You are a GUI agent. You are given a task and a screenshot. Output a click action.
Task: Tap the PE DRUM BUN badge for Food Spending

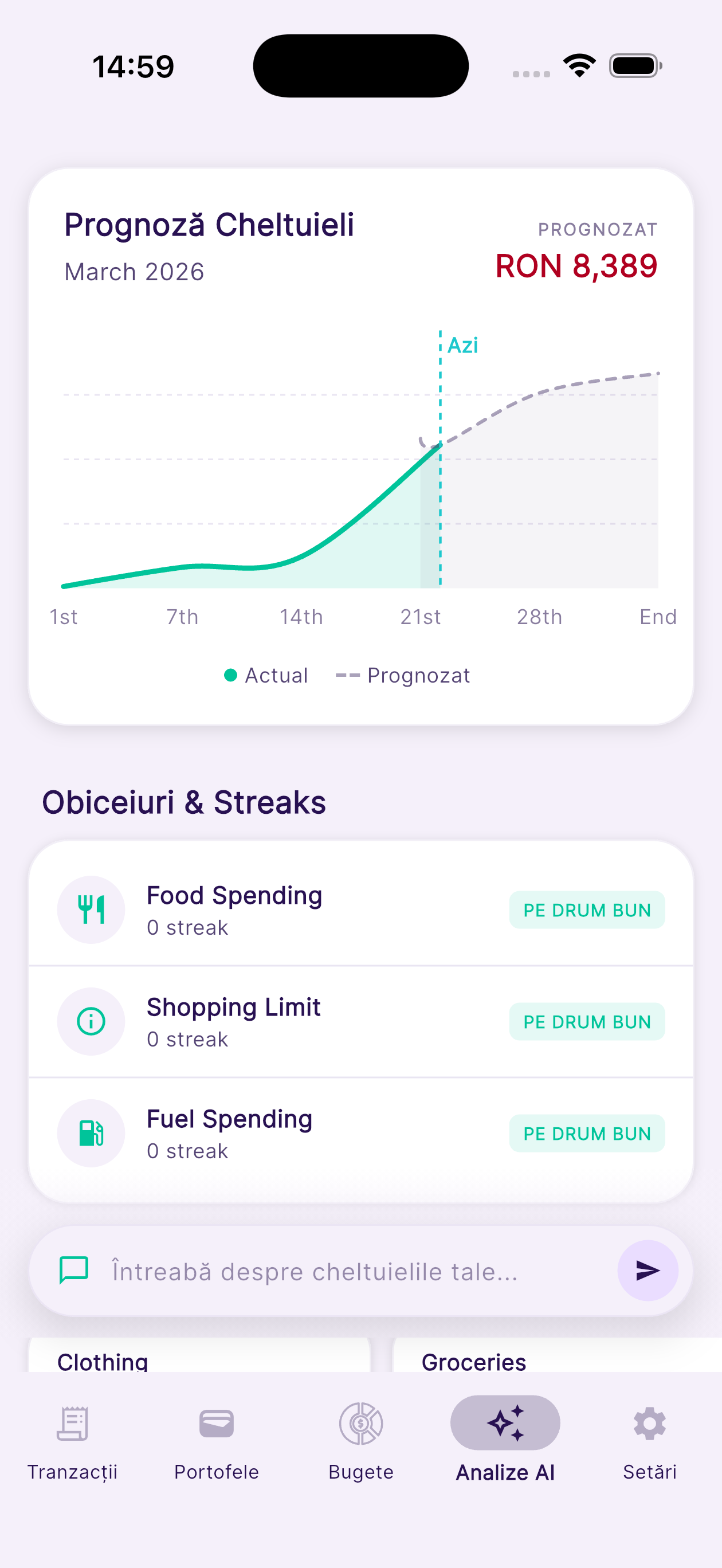[586, 910]
